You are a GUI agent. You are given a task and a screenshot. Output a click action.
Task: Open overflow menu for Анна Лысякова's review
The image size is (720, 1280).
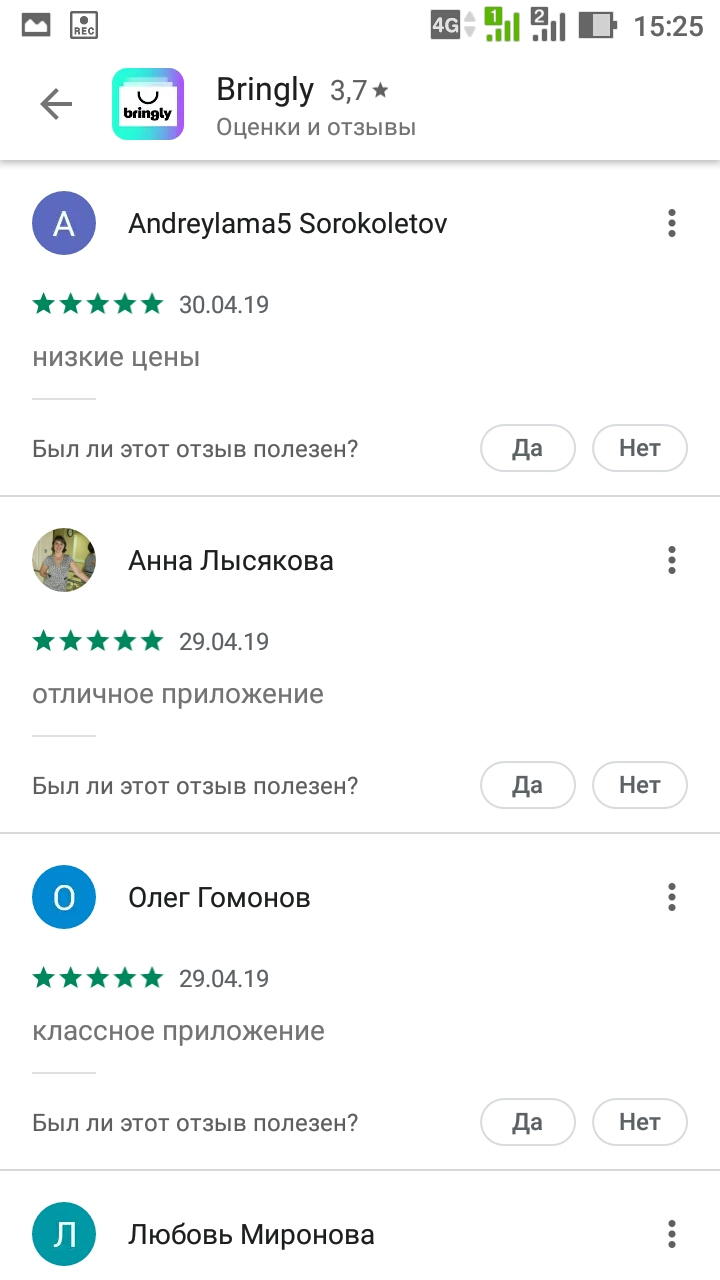click(x=672, y=560)
